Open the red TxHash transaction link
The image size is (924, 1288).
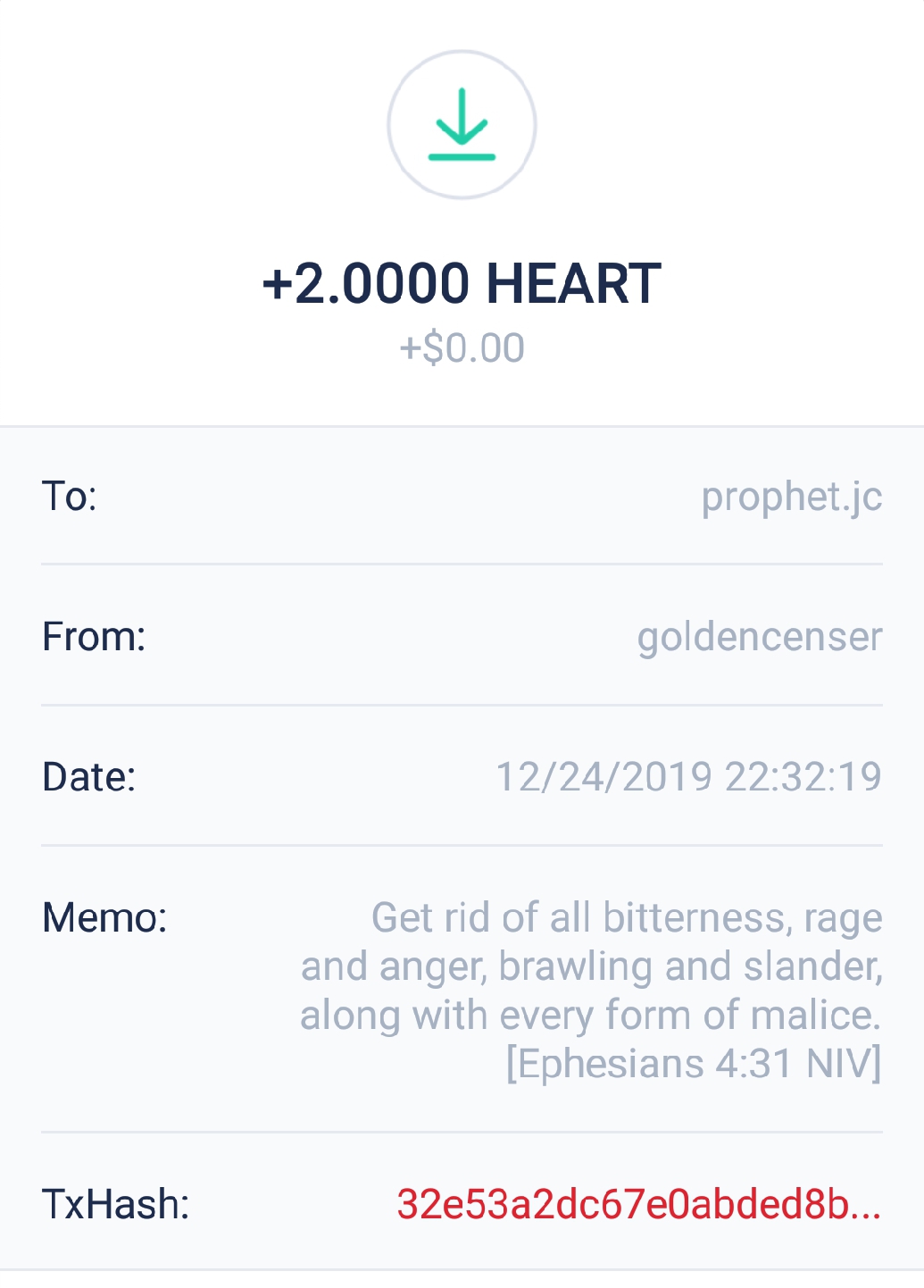[638, 1204]
